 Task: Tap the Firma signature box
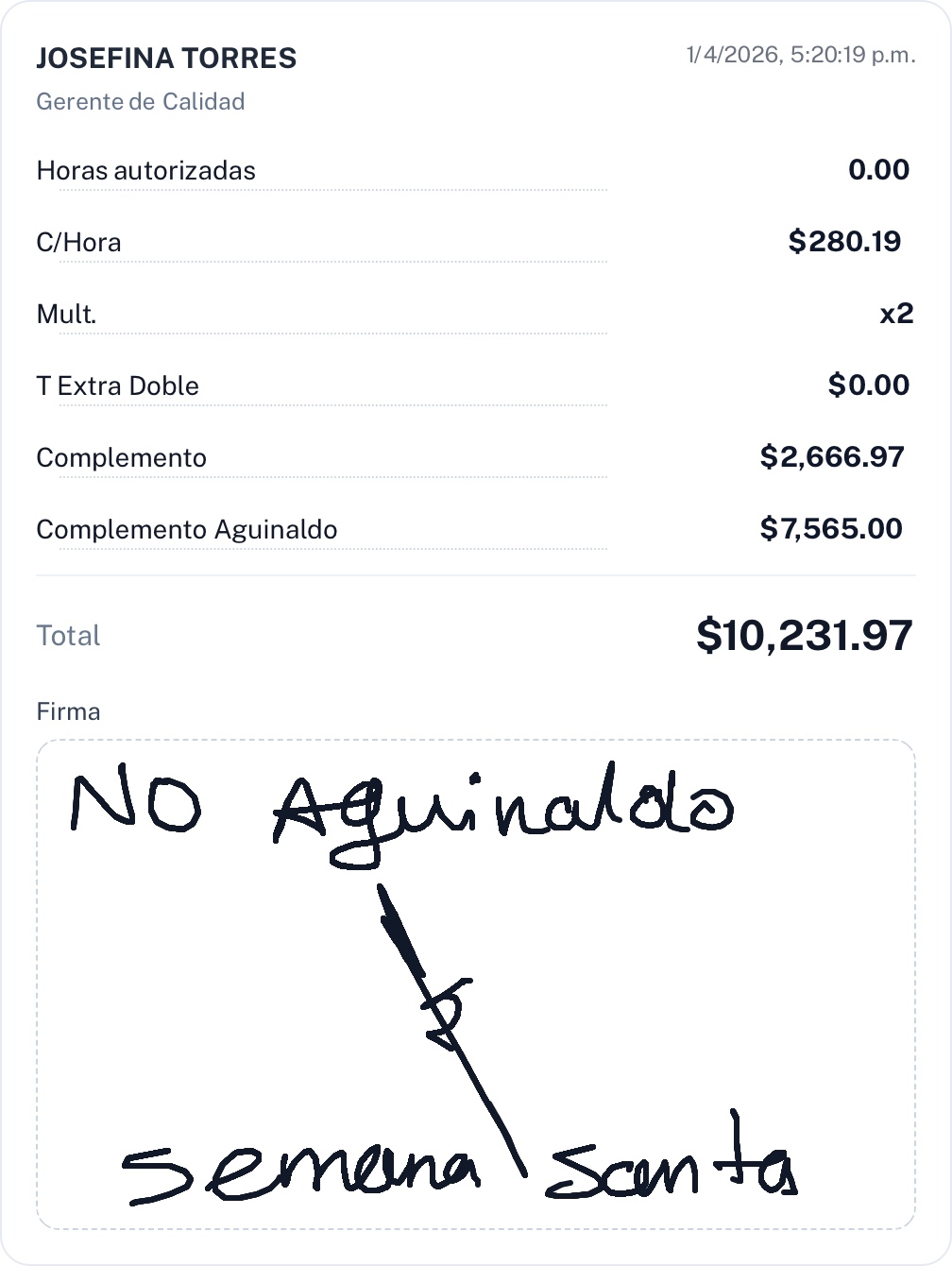click(475, 984)
